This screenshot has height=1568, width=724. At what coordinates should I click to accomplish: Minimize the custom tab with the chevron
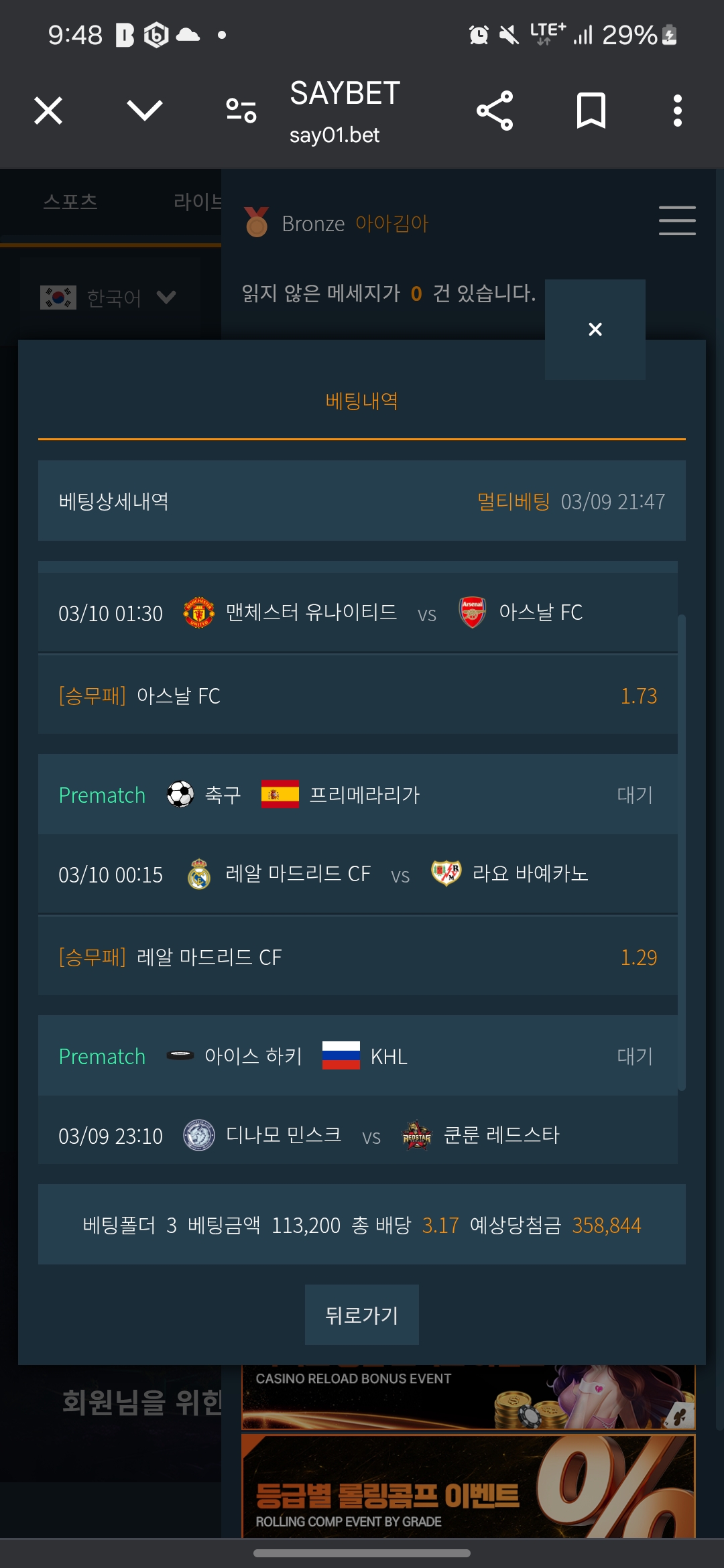pyautogui.click(x=145, y=111)
